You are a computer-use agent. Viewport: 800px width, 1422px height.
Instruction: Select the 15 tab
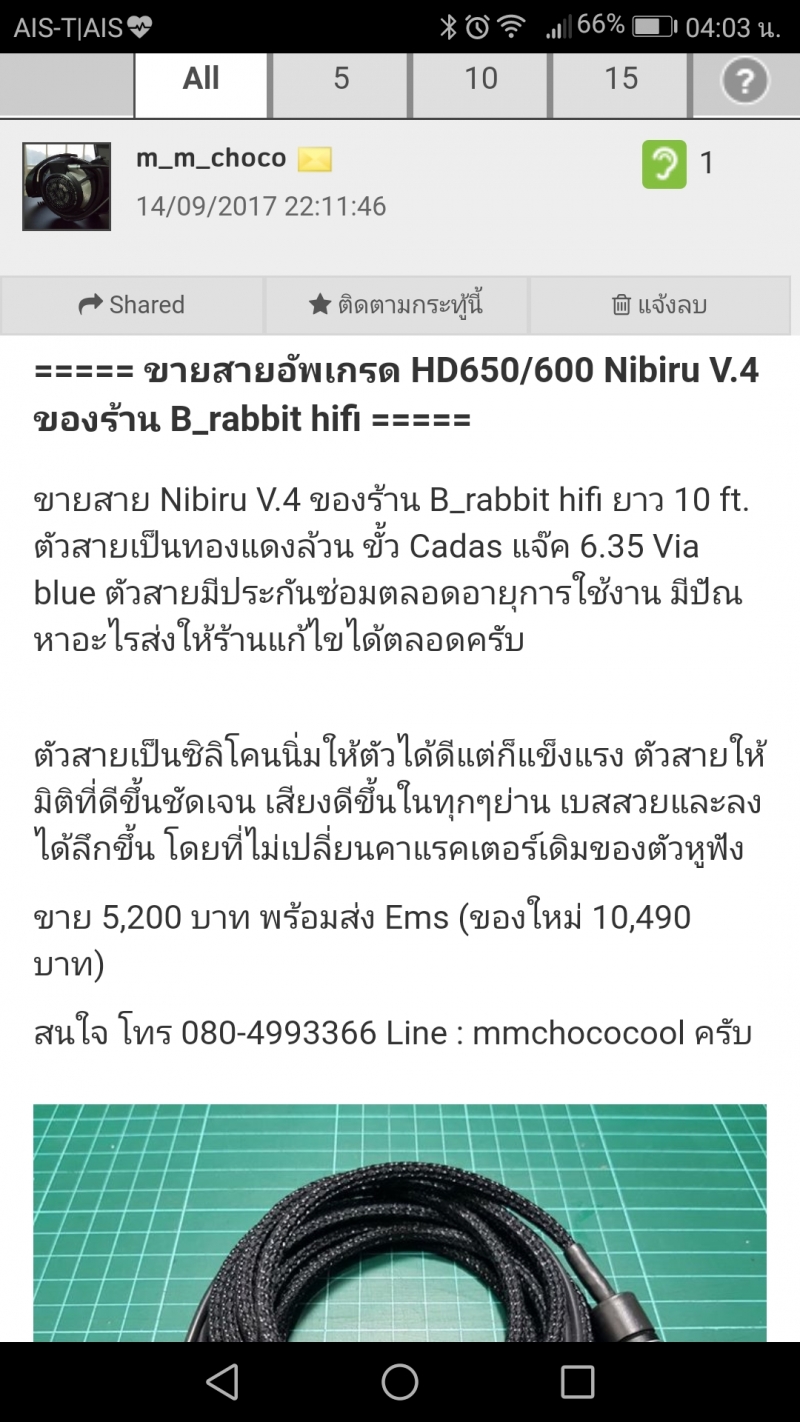[621, 80]
